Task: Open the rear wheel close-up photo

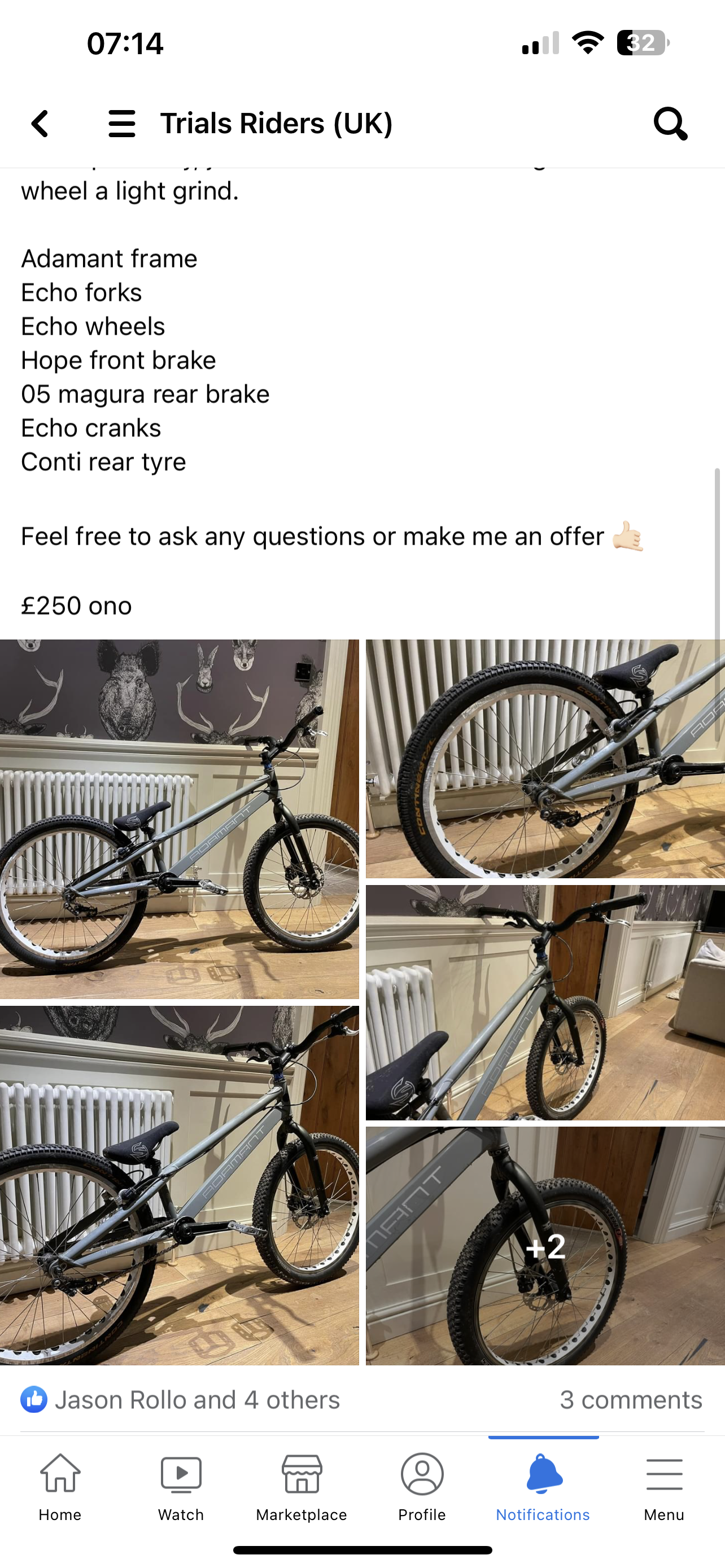Action: 545,759
